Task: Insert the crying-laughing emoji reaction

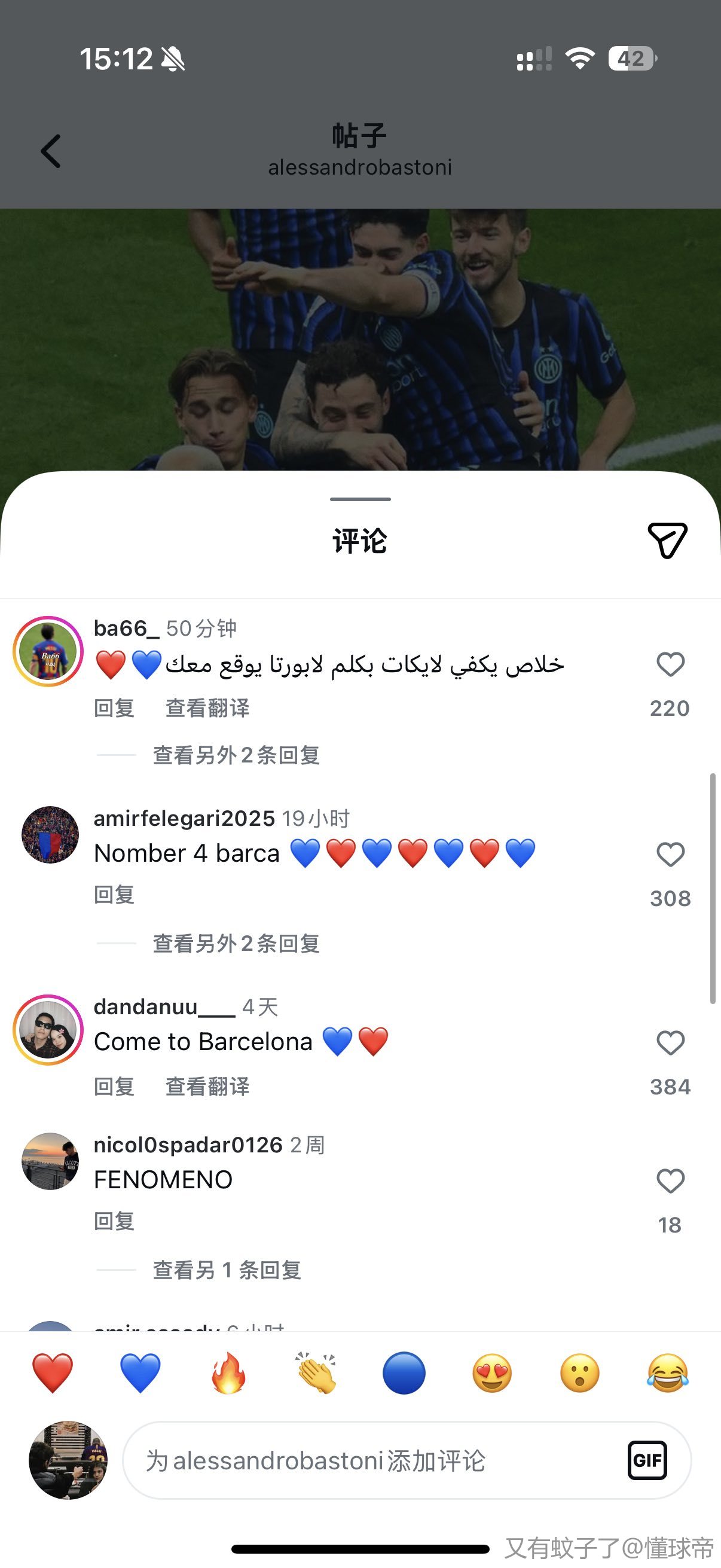Action: [667, 1374]
